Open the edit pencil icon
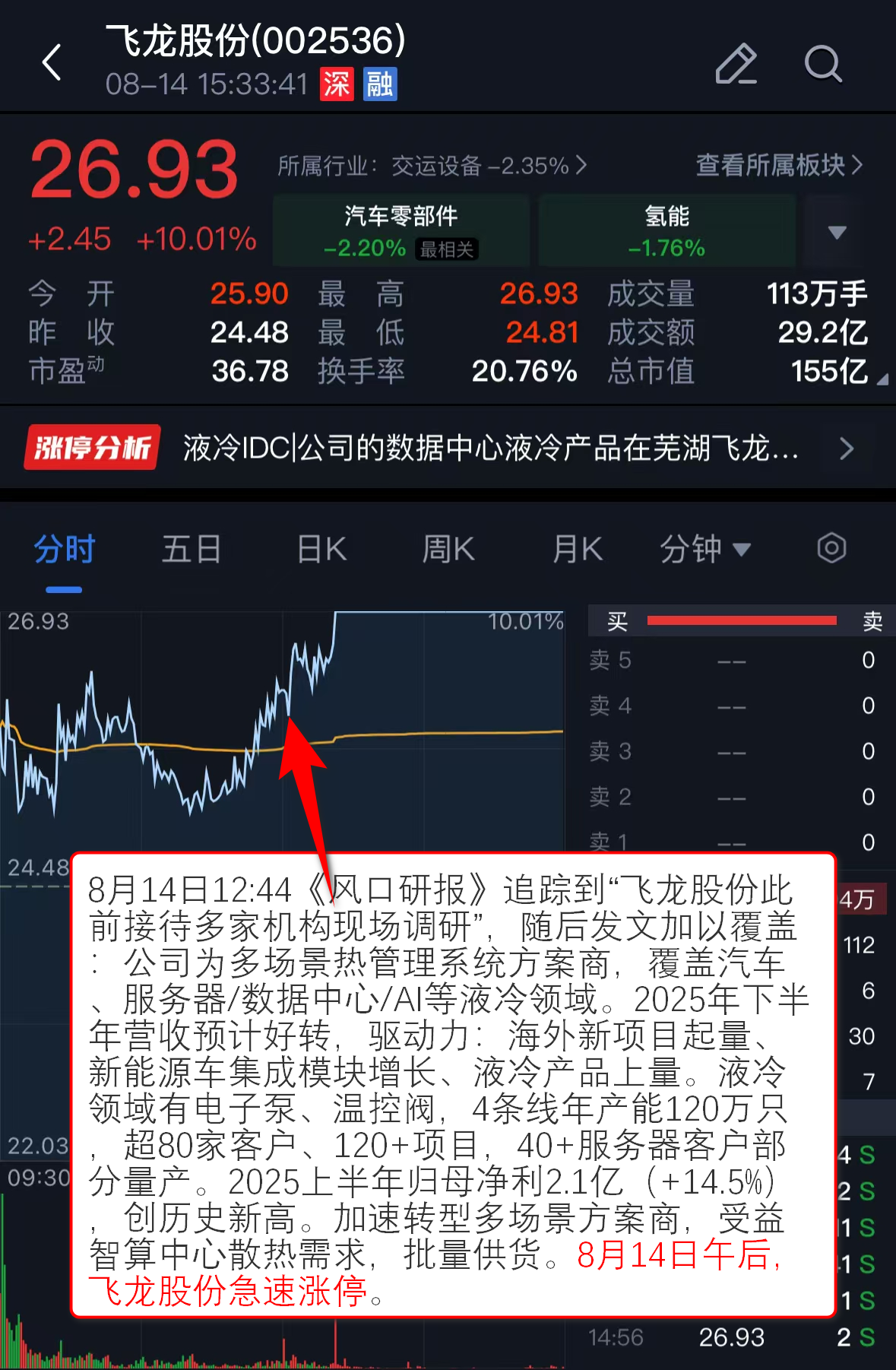The image size is (896, 1370). pos(736,64)
